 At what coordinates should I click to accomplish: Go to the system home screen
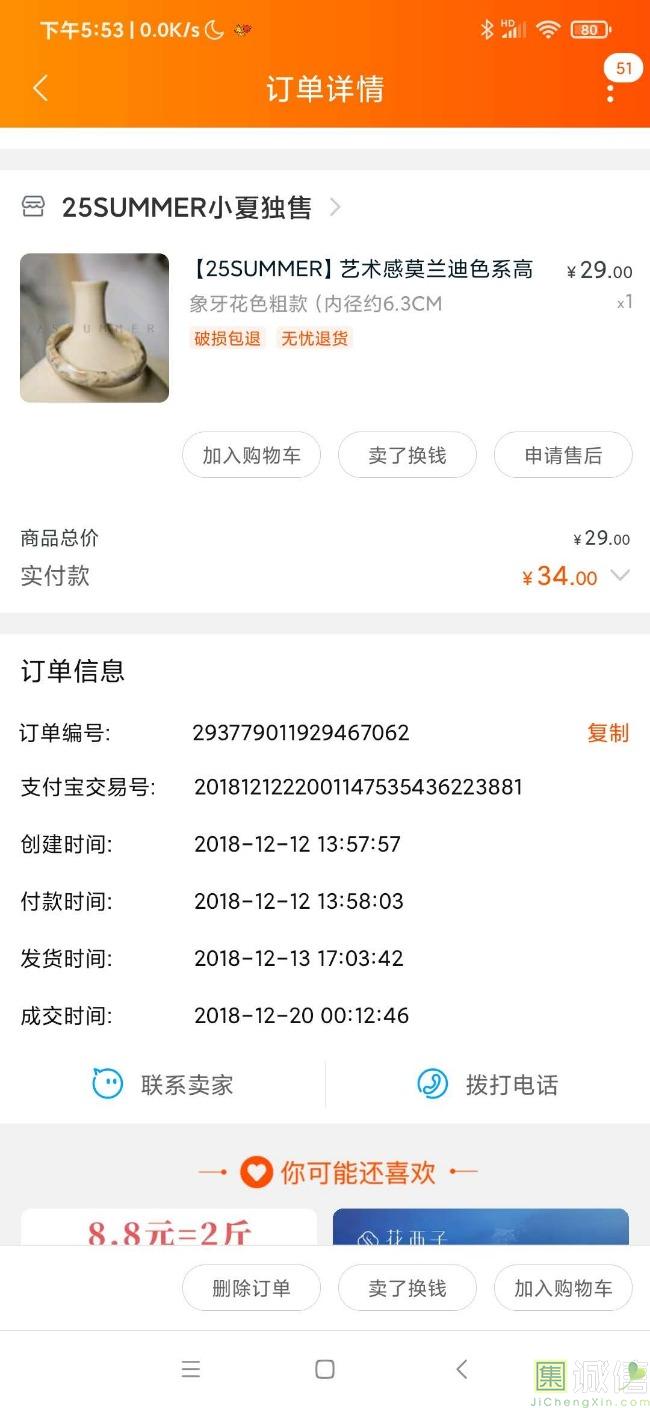pos(325,1370)
